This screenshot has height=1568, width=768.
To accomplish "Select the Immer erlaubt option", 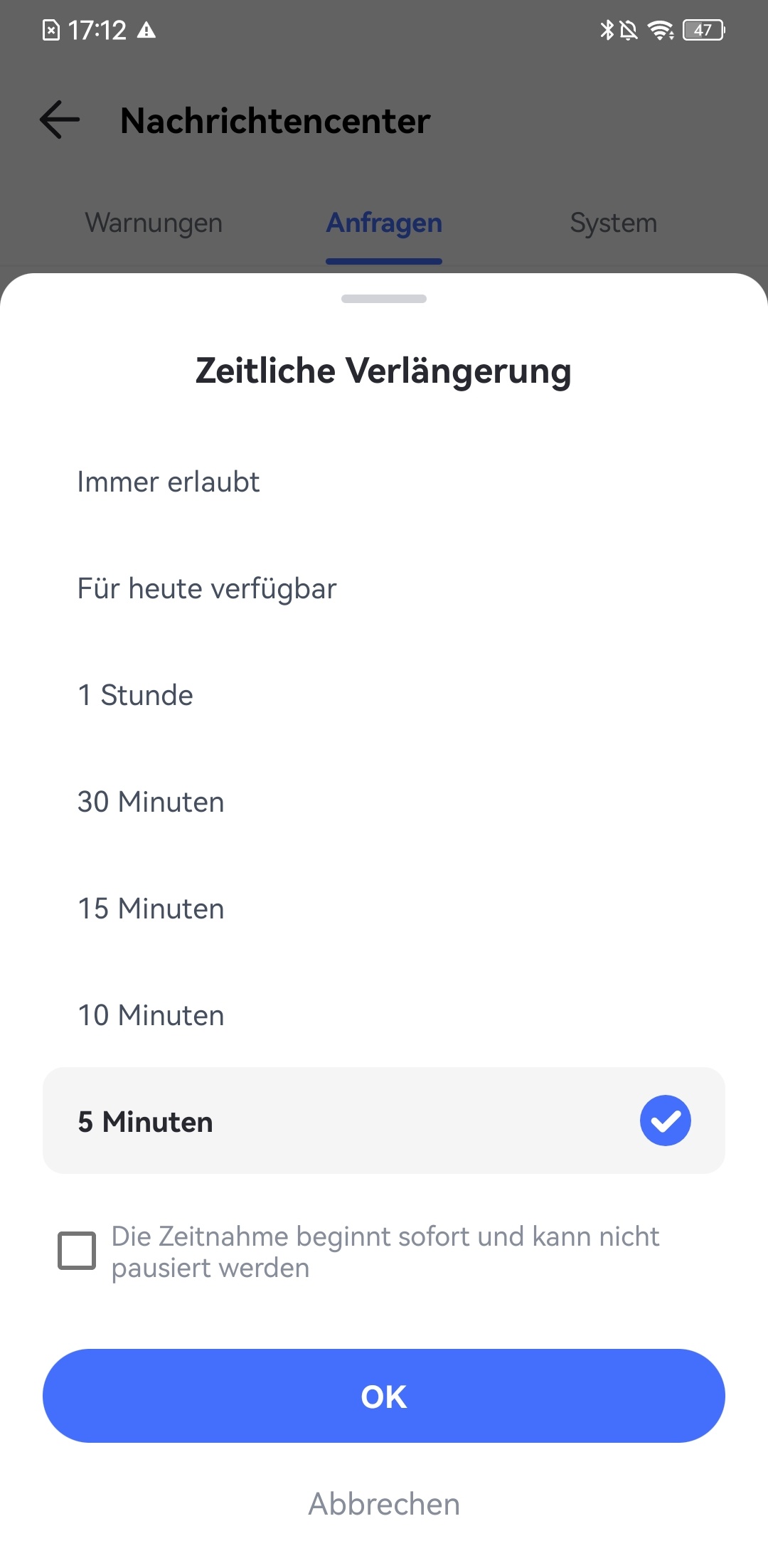I will [168, 481].
